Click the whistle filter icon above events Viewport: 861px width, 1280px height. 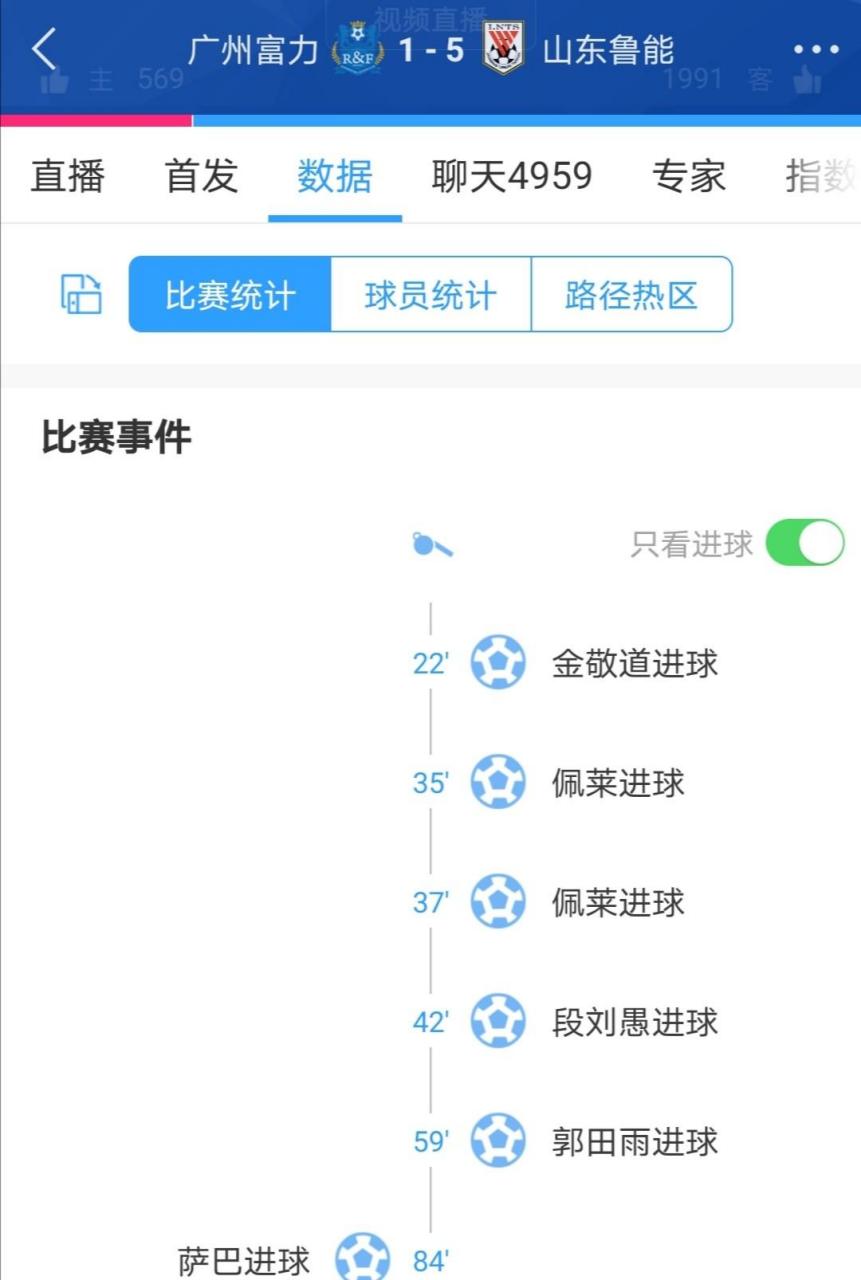point(432,540)
